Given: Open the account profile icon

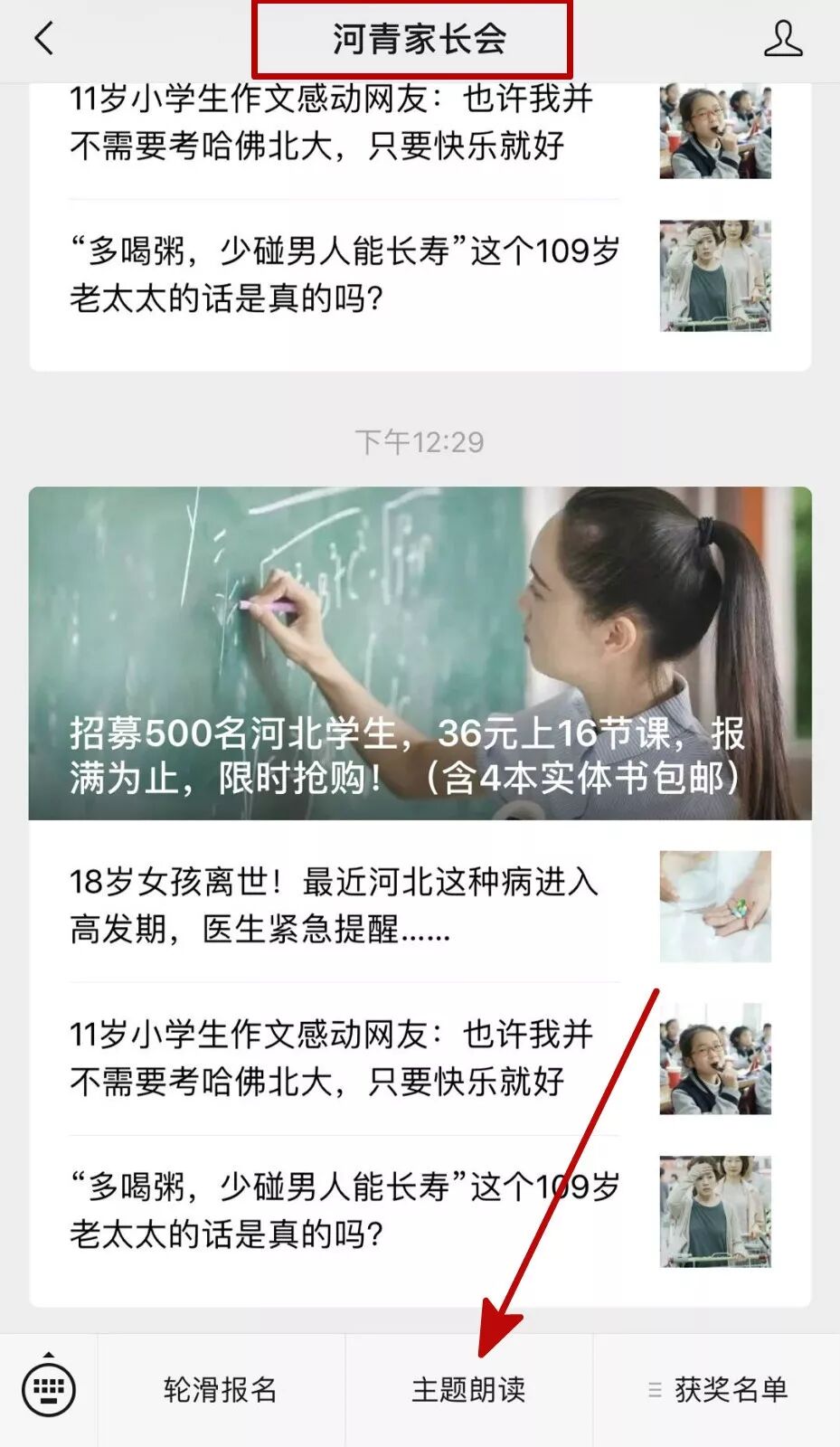Looking at the screenshot, I should [x=783, y=38].
